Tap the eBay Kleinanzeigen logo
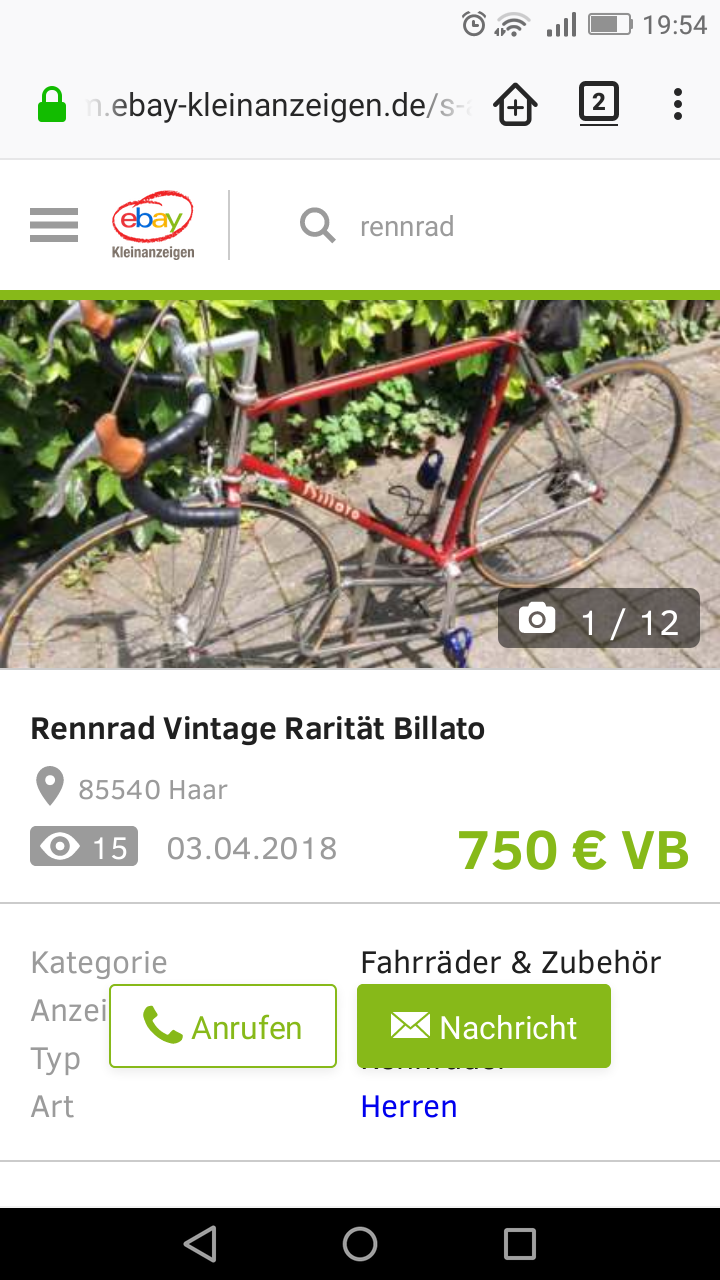Screen dimensions: 720x1280 click(x=152, y=225)
